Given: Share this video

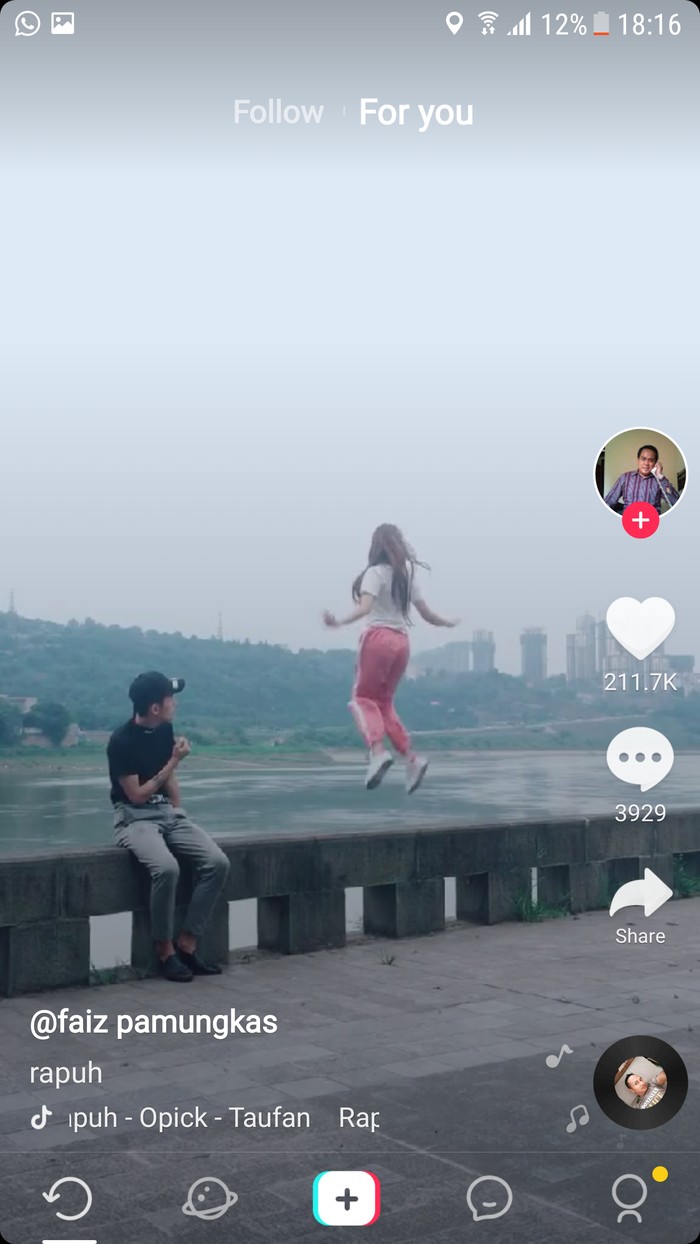Looking at the screenshot, I should click(640, 895).
